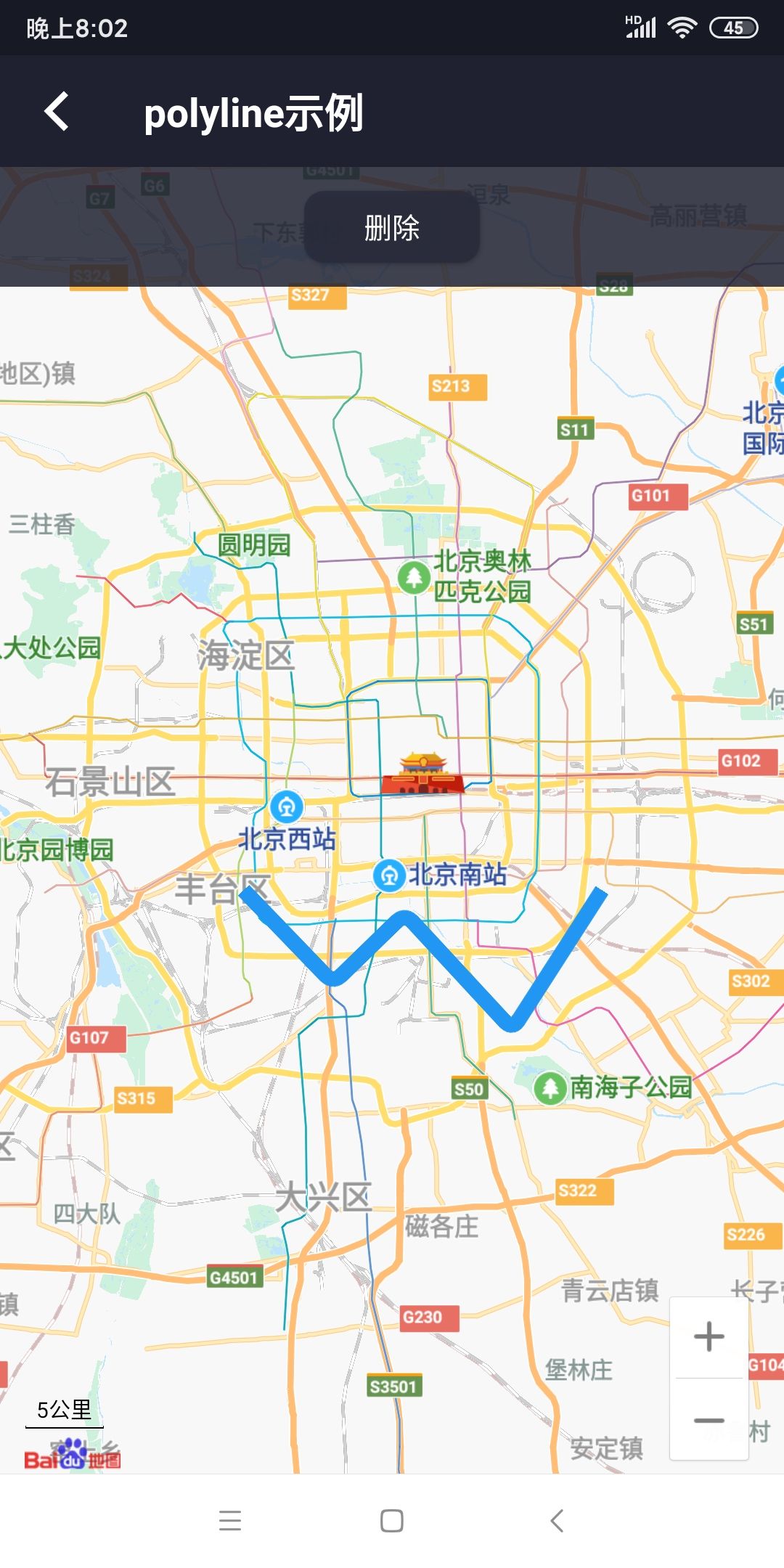Open recent apps from the navigation bar
784x1568 pixels.
click(230, 1520)
